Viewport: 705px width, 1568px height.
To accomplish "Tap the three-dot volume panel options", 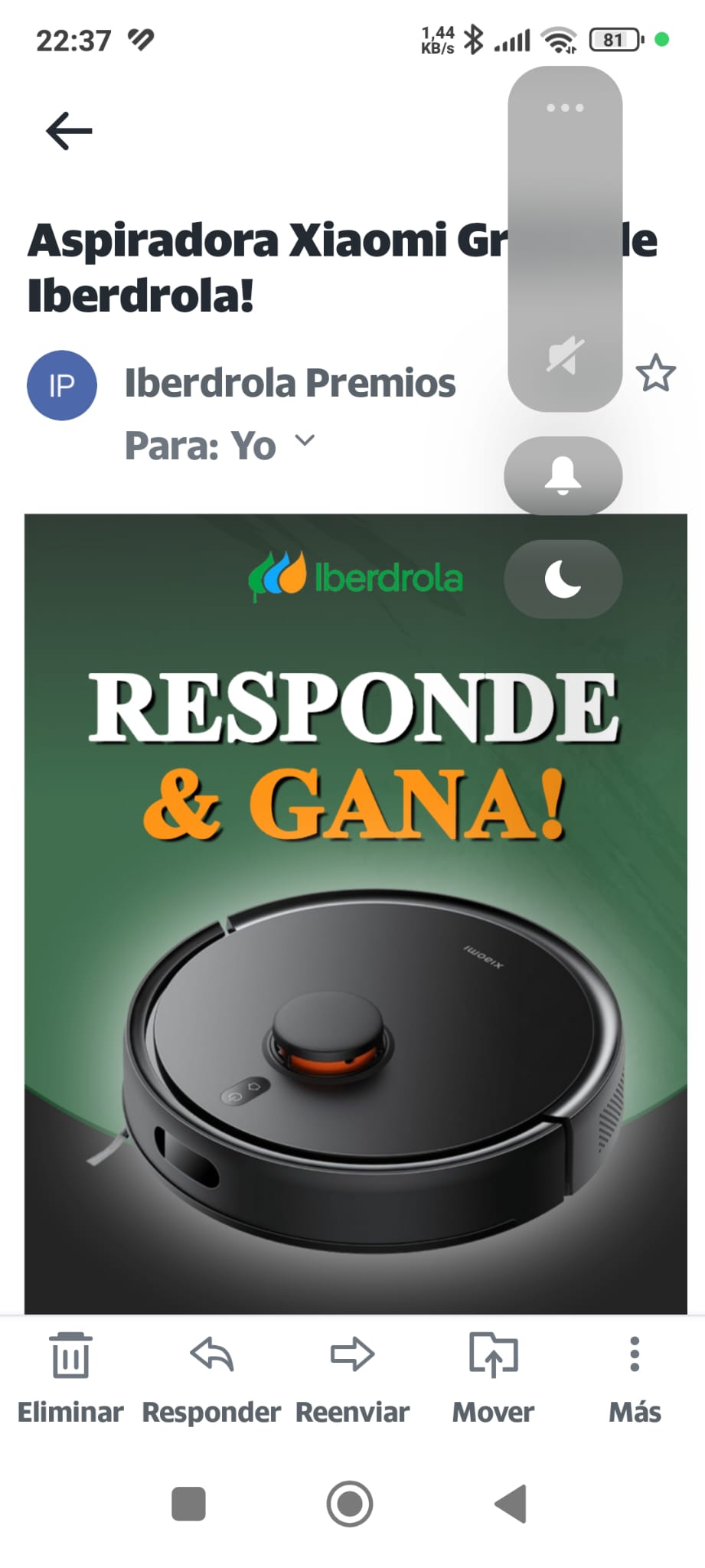I will 565,108.
